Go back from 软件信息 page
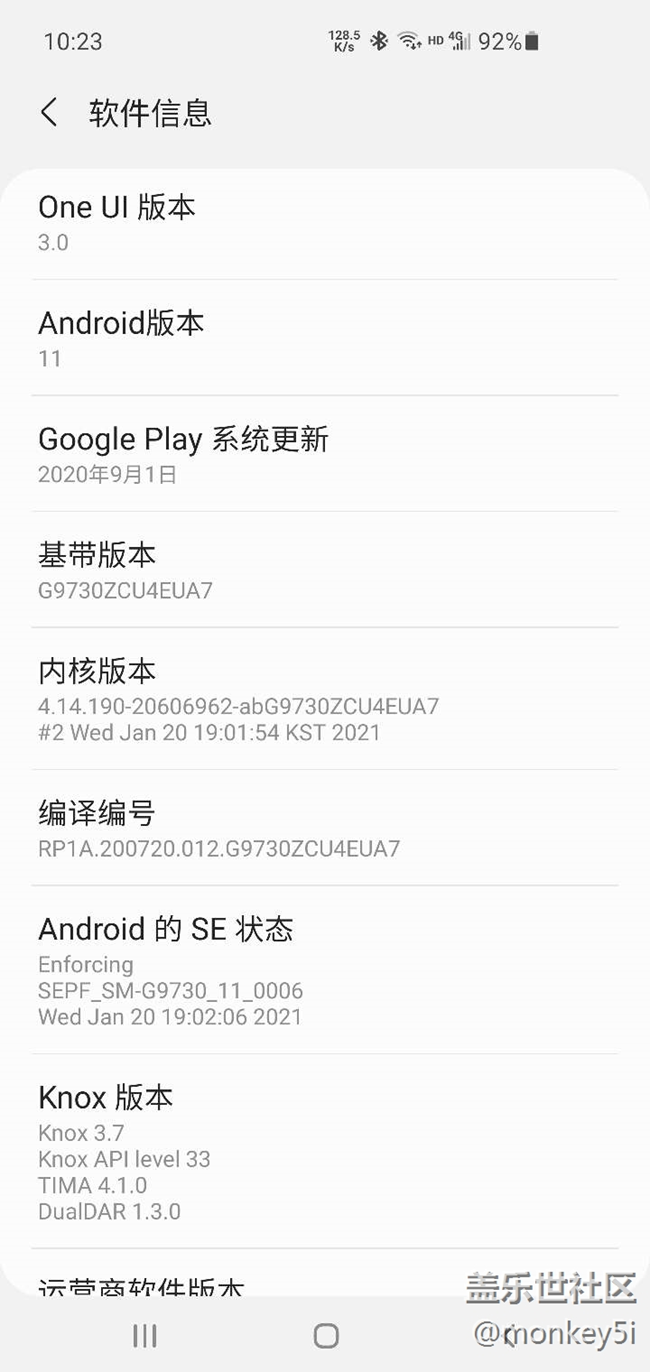 [x=49, y=112]
